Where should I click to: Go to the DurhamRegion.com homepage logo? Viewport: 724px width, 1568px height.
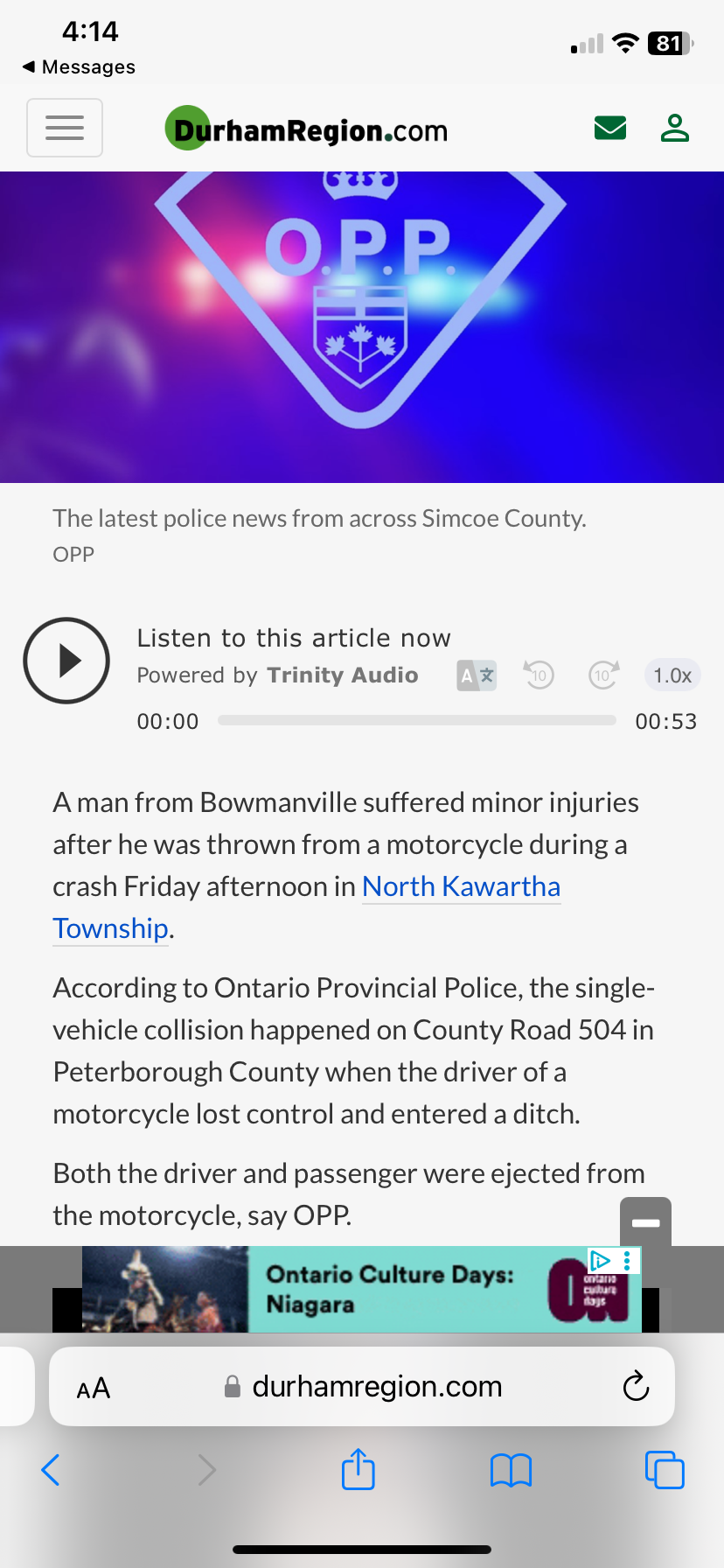point(306,129)
